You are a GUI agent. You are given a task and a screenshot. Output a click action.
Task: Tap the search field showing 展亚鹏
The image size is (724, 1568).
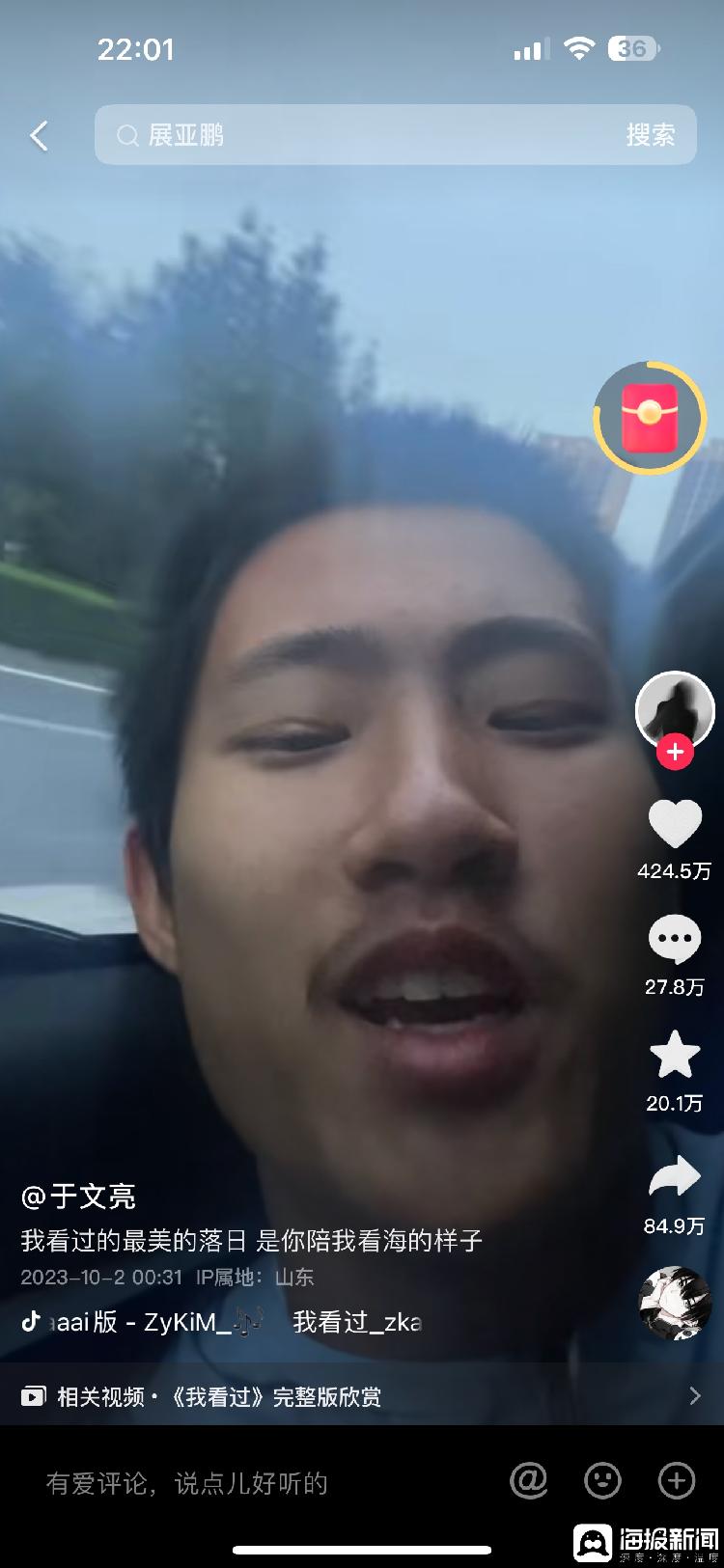(367, 135)
